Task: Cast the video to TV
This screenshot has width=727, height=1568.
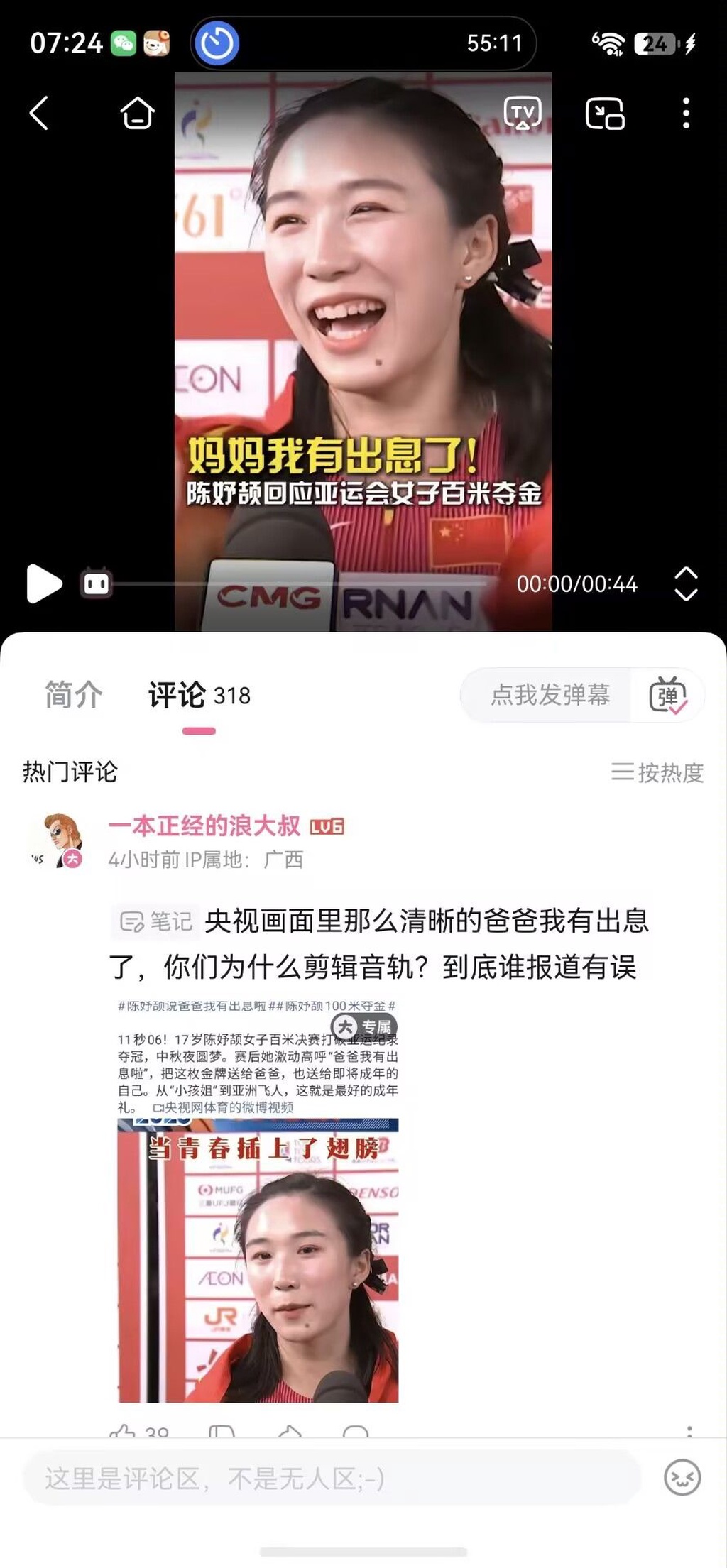Action: pos(523,113)
